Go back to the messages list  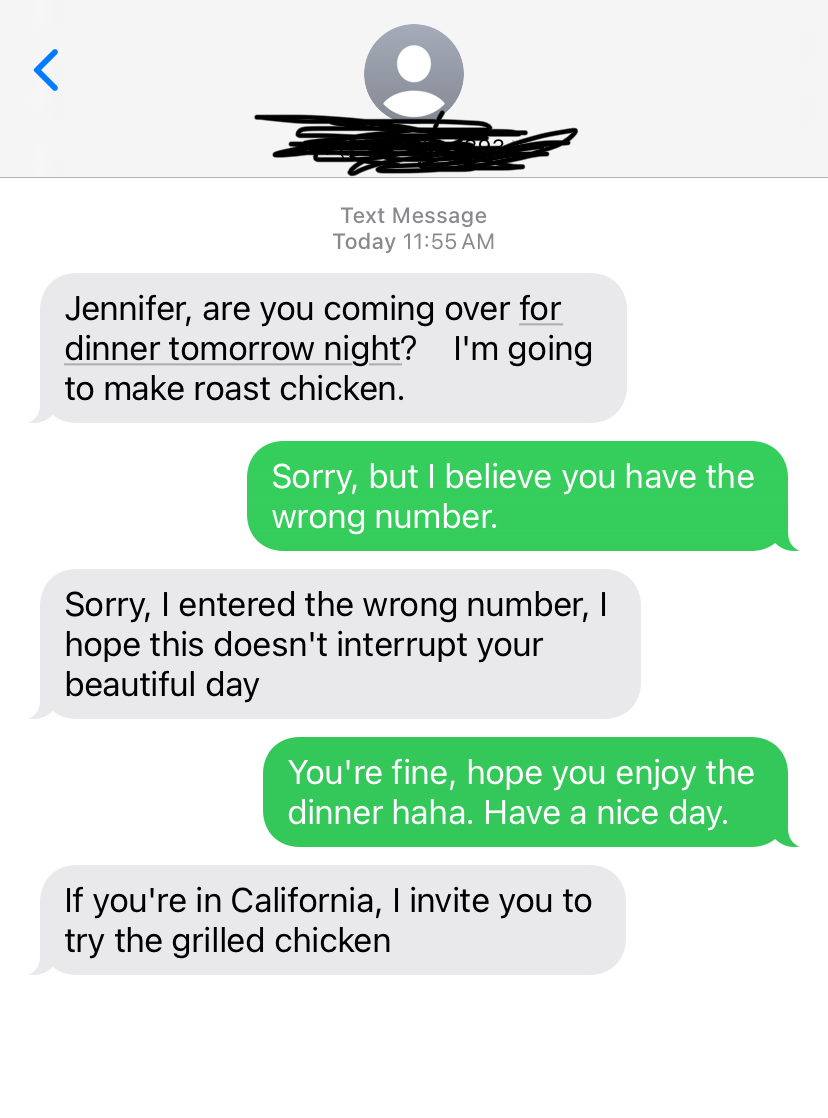[46, 70]
